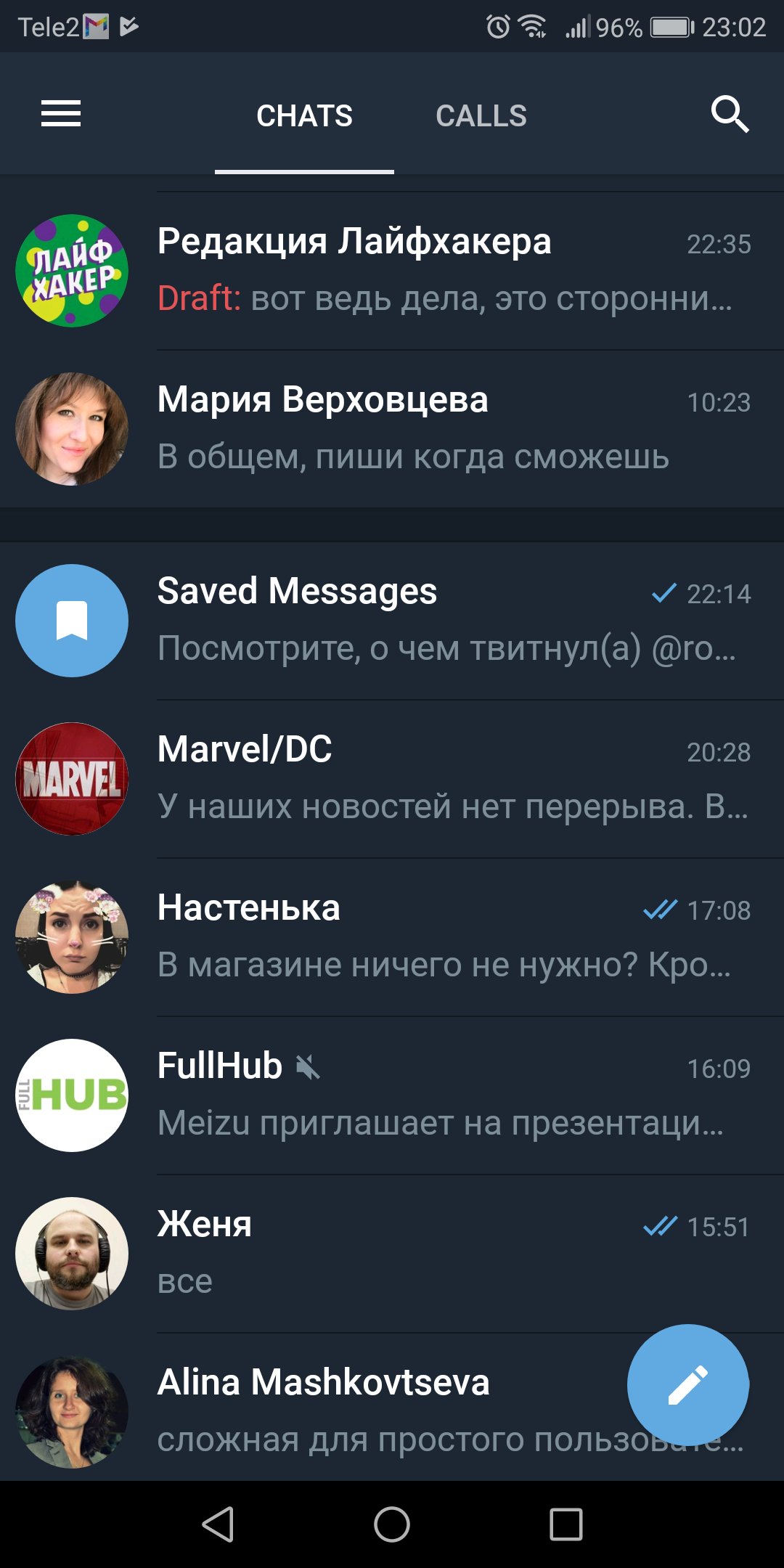
Task: Open the search icon
Action: click(730, 114)
